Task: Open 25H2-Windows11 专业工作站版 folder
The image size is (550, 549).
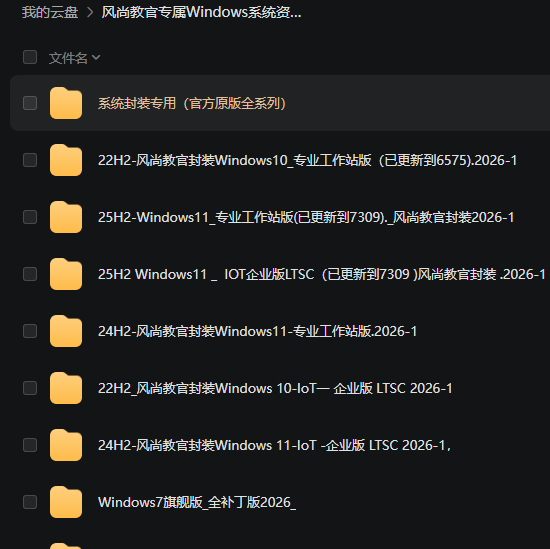Action: pyautogui.click(x=306, y=217)
